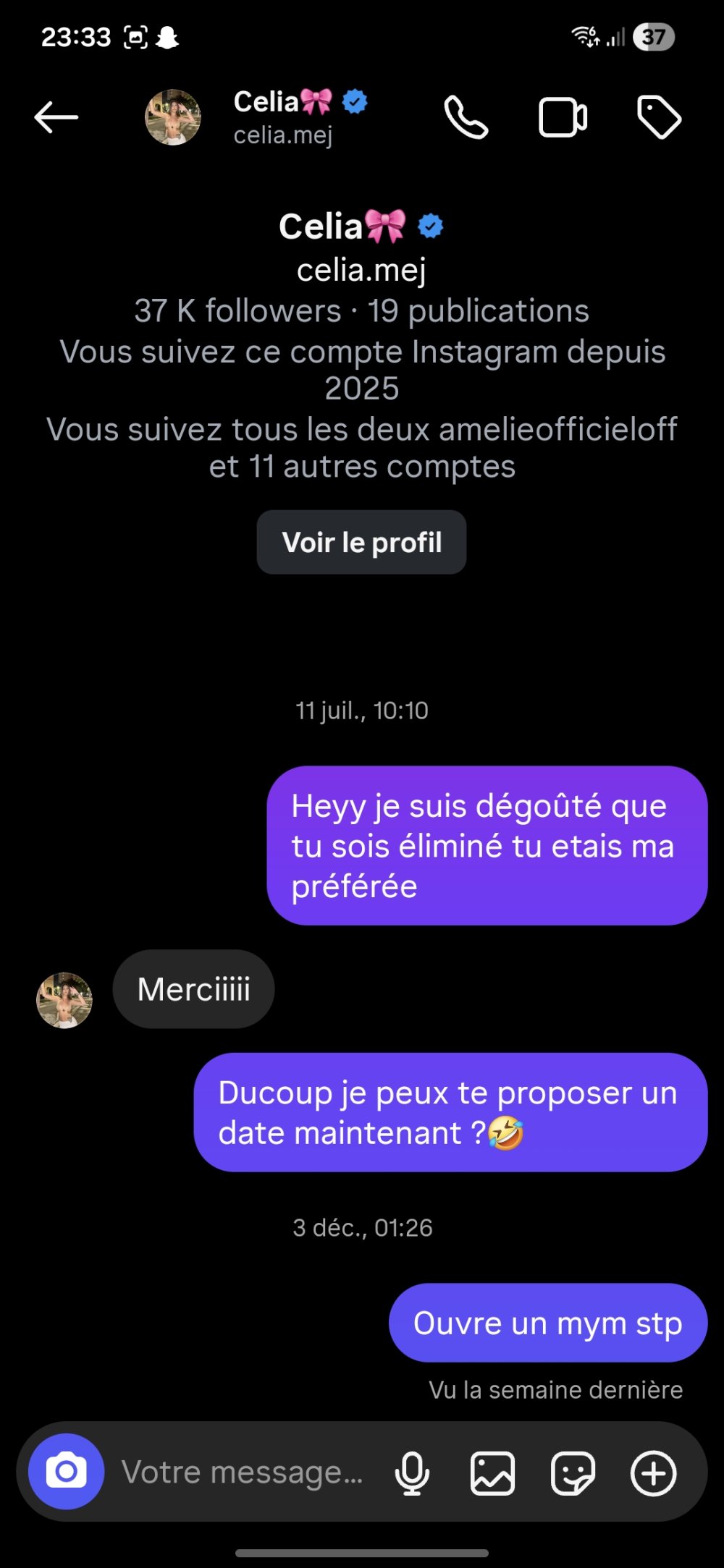The width and height of the screenshot is (724, 1568).
Task: Start a video call with Celia
Action: pyautogui.click(x=563, y=117)
